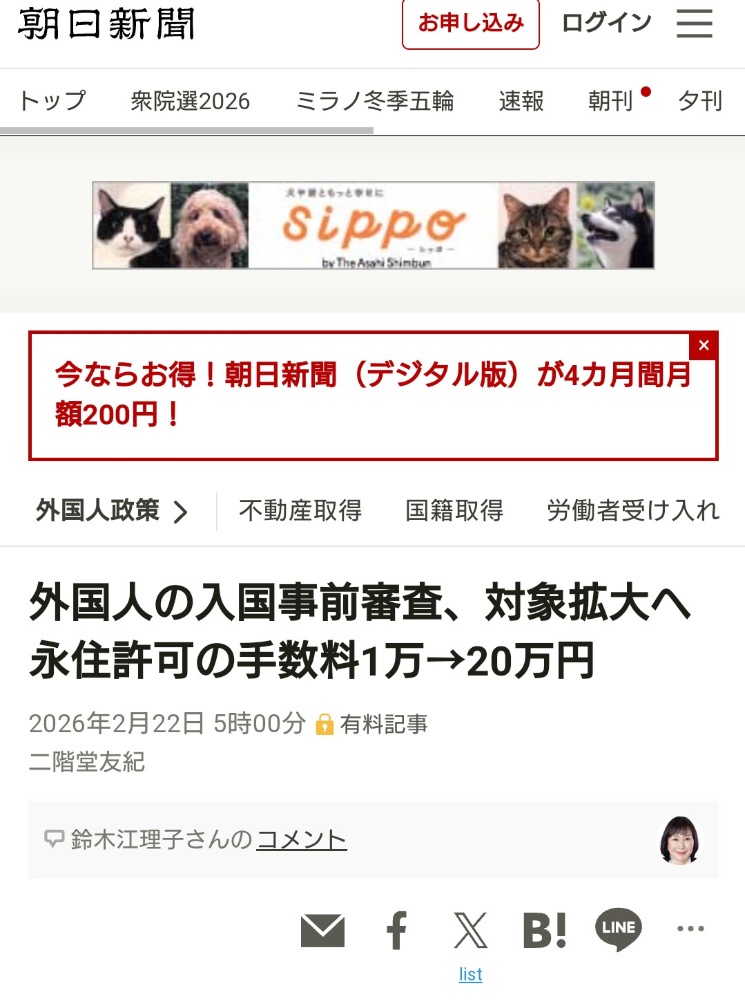The width and height of the screenshot is (745, 1000).
Task: Open the 外国人政策 topic
Action: pos(112,511)
